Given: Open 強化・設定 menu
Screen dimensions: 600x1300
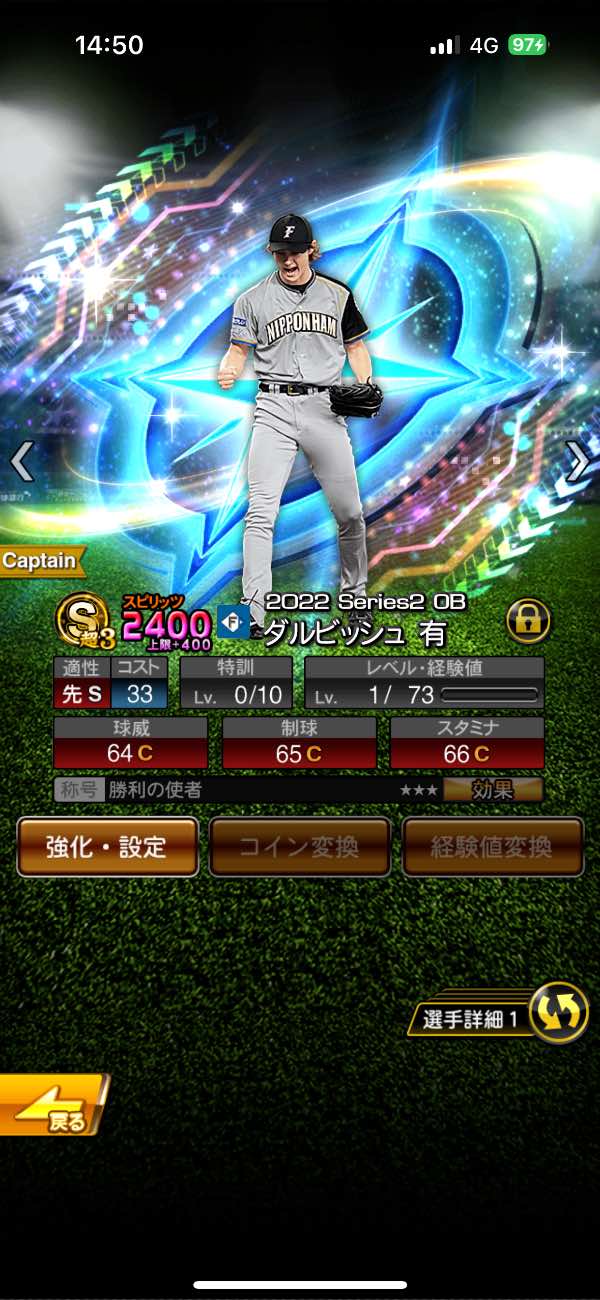Looking at the screenshot, I should click(x=107, y=847).
